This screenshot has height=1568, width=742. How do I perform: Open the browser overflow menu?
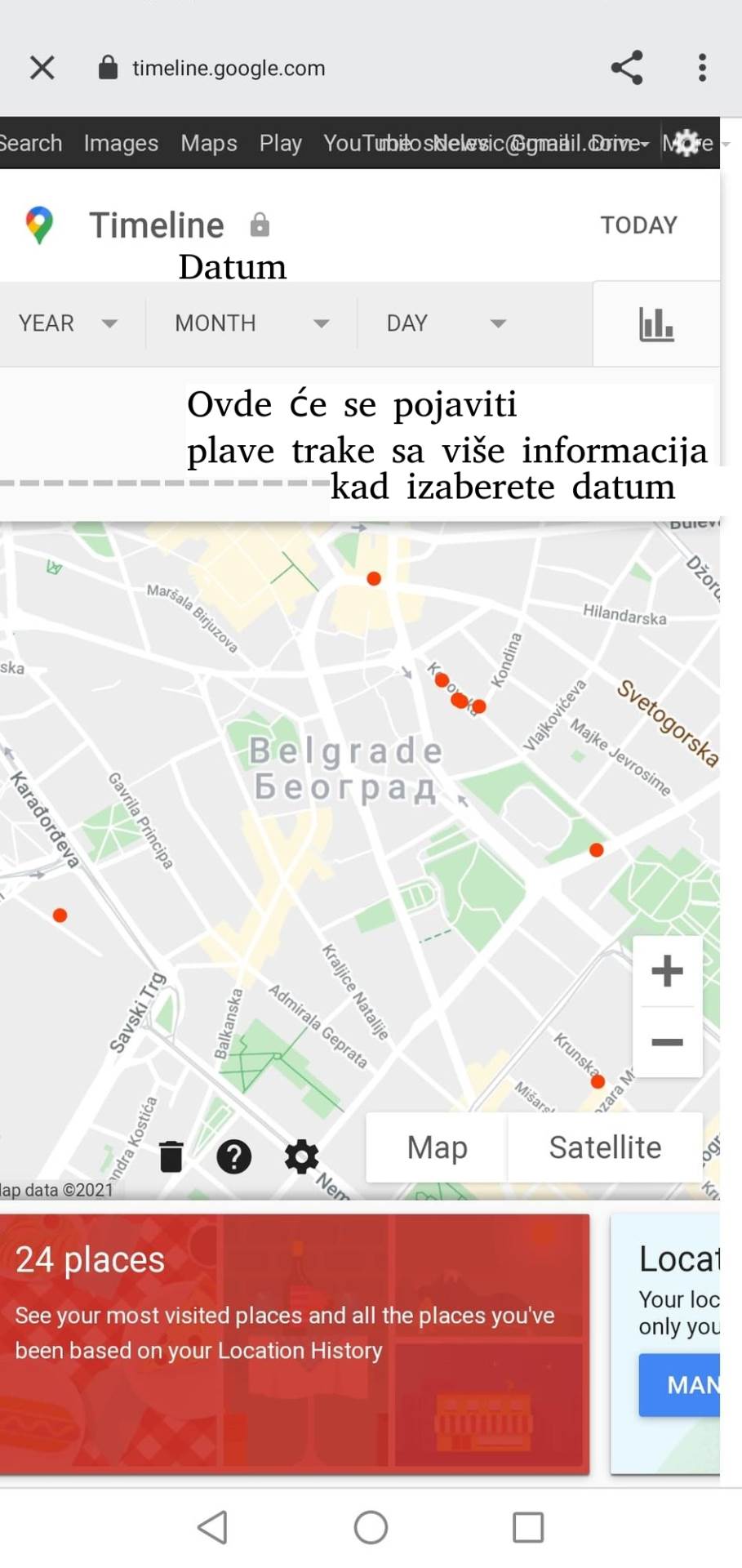[702, 68]
